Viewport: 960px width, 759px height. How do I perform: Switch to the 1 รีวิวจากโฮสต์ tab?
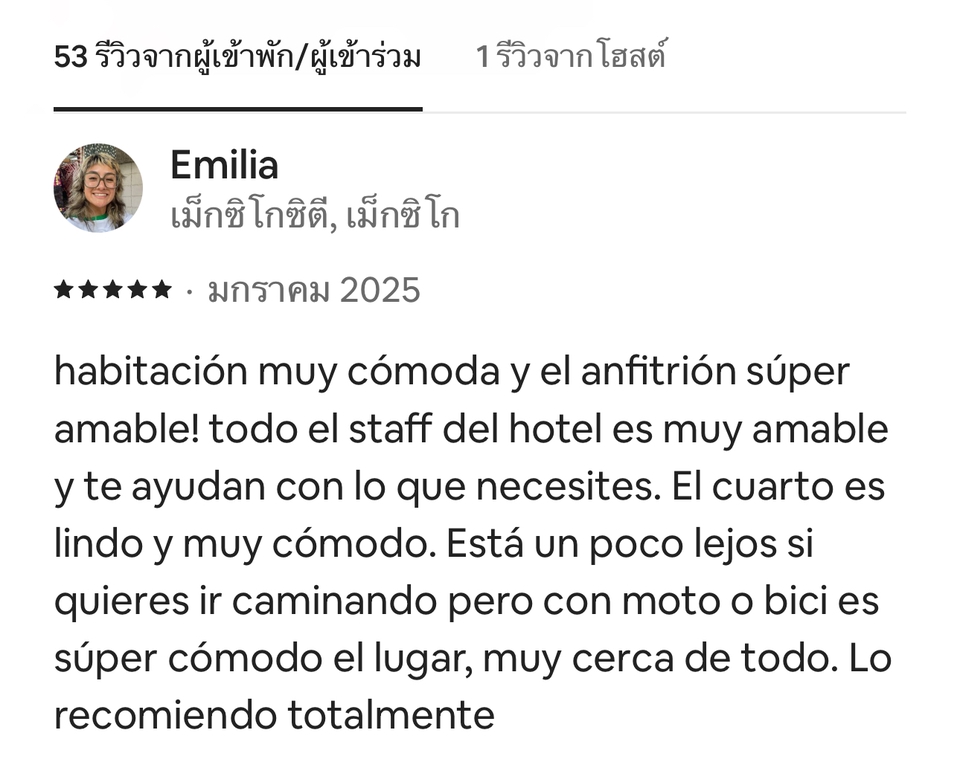tap(570, 58)
